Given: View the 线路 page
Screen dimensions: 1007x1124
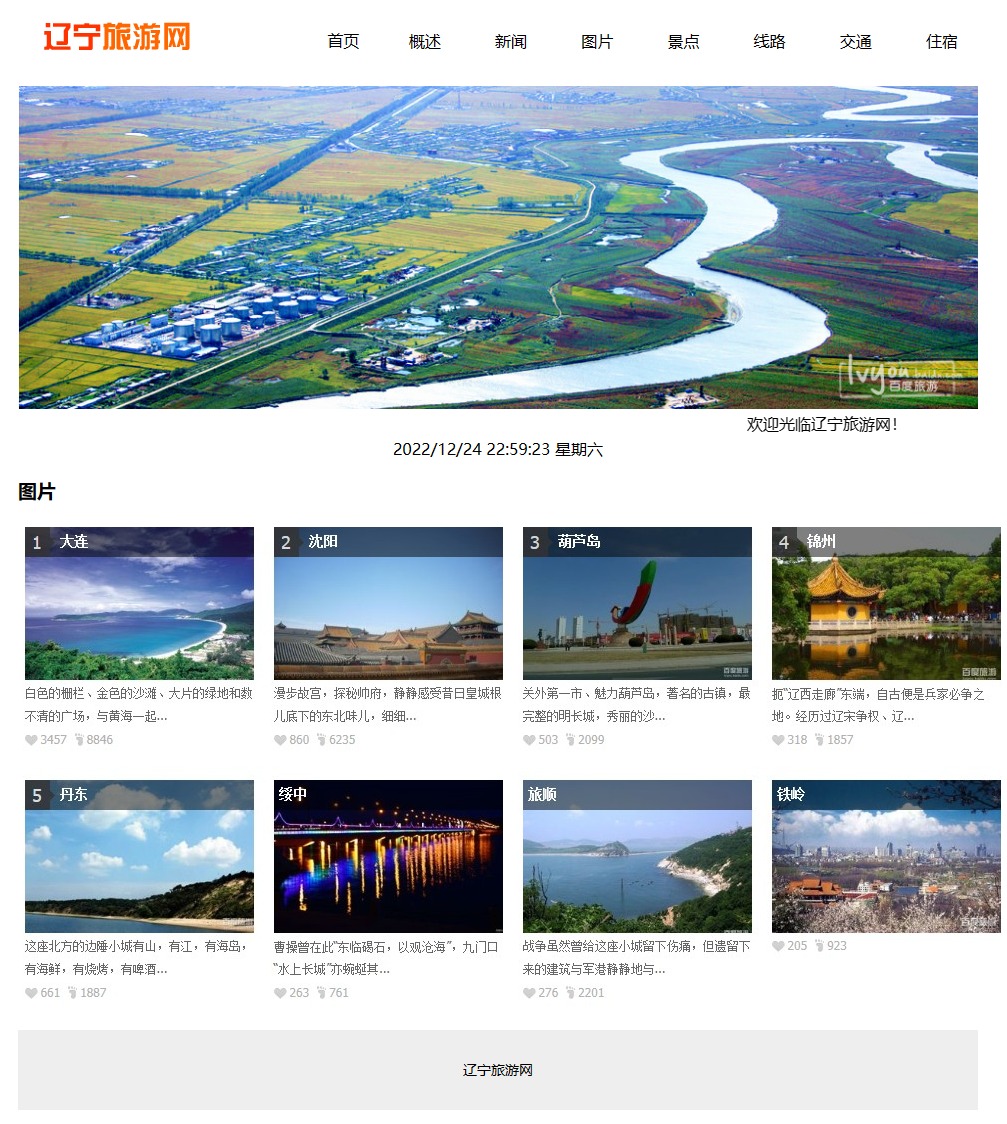Looking at the screenshot, I should tap(770, 41).
